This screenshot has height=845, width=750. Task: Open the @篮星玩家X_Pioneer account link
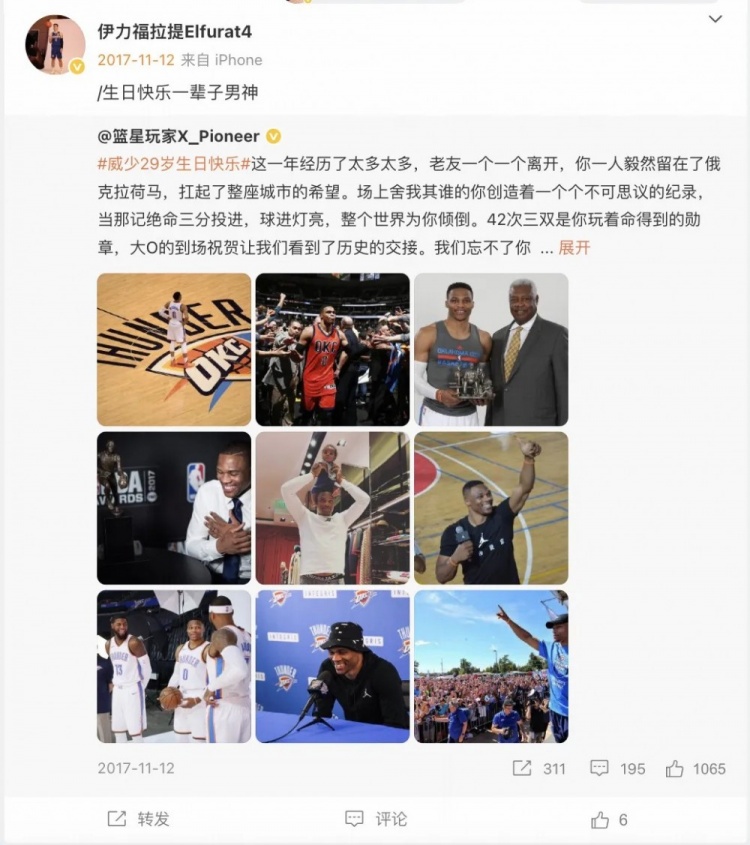pyautogui.click(x=179, y=136)
